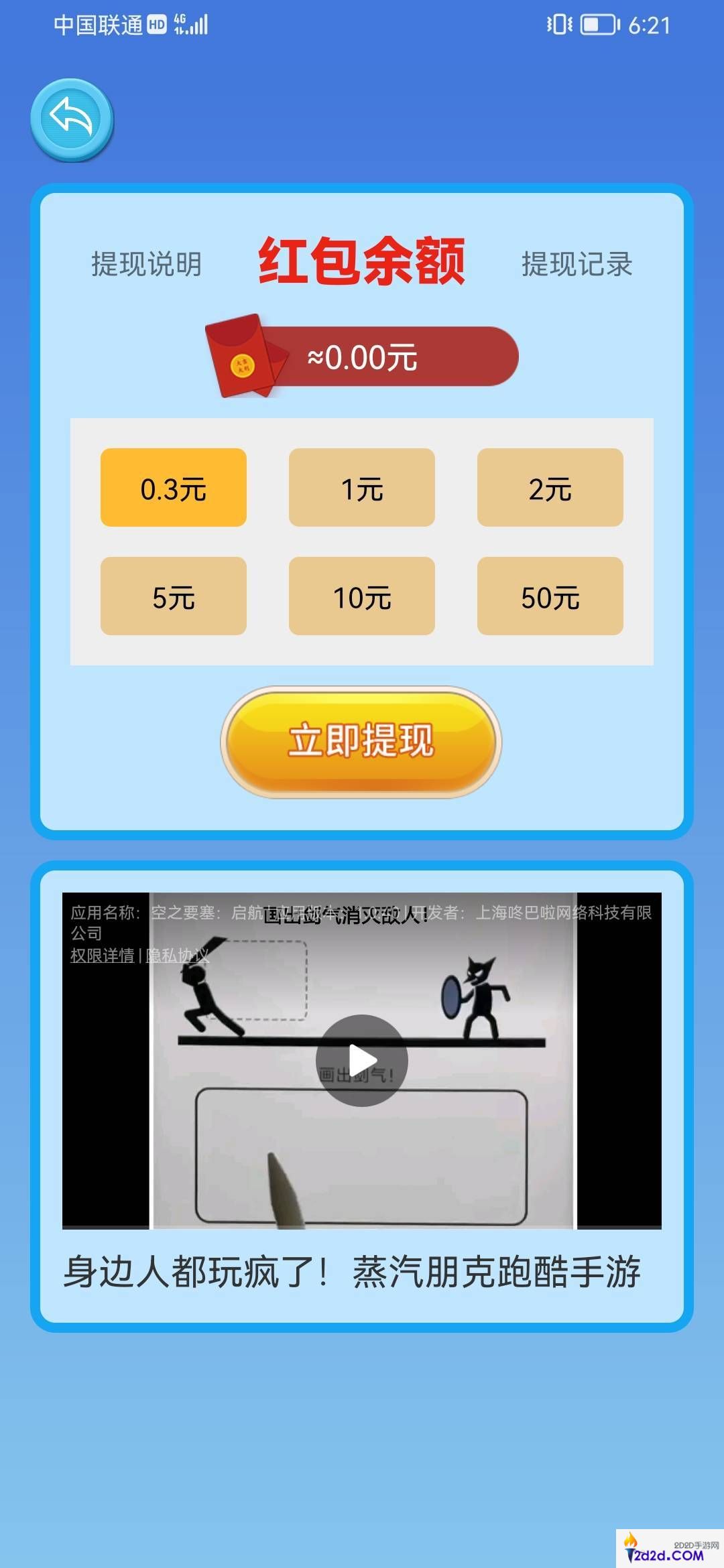Screen dimensions: 724x1568
Task: Open 提现记录 withdrawal history
Action: point(577,264)
